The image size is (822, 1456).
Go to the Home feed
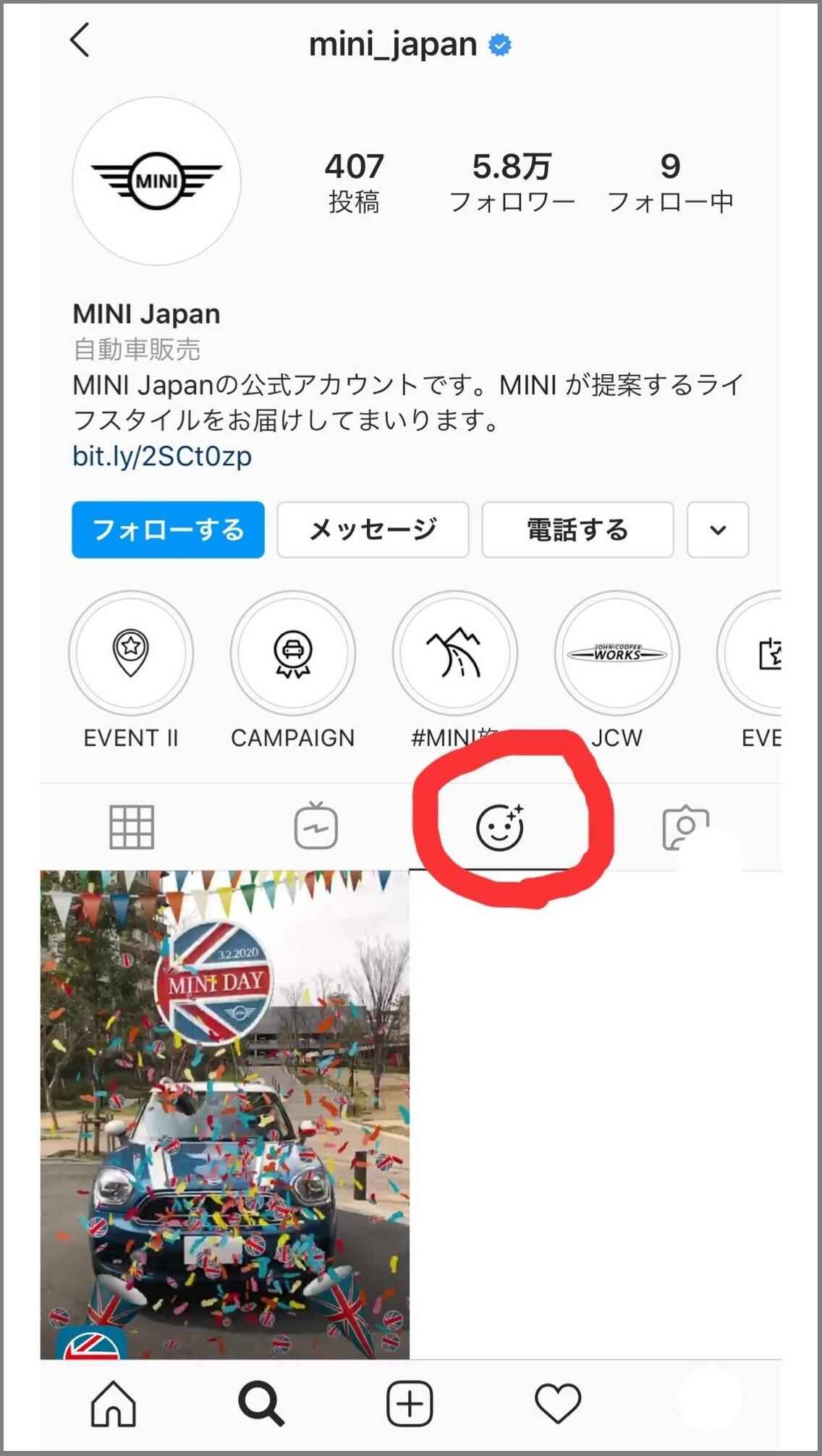coord(114,1404)
